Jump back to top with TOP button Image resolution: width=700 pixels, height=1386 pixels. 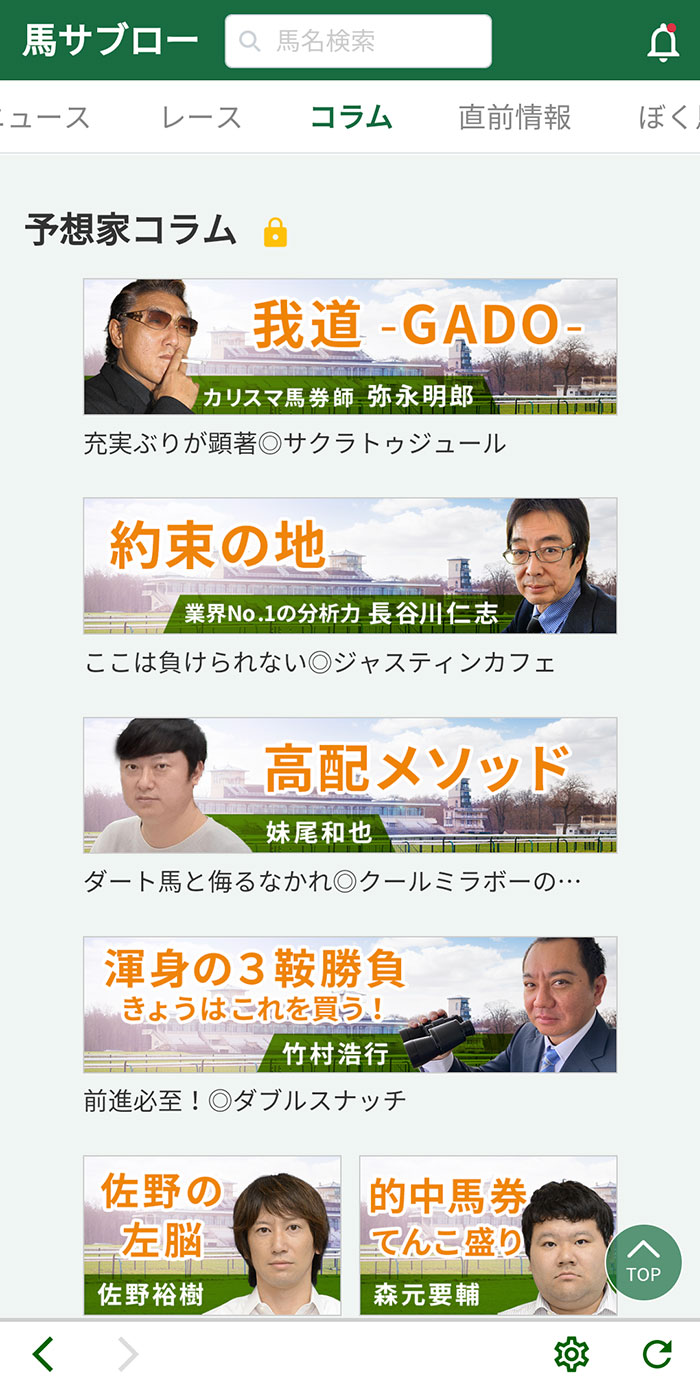coord(643,1263)
